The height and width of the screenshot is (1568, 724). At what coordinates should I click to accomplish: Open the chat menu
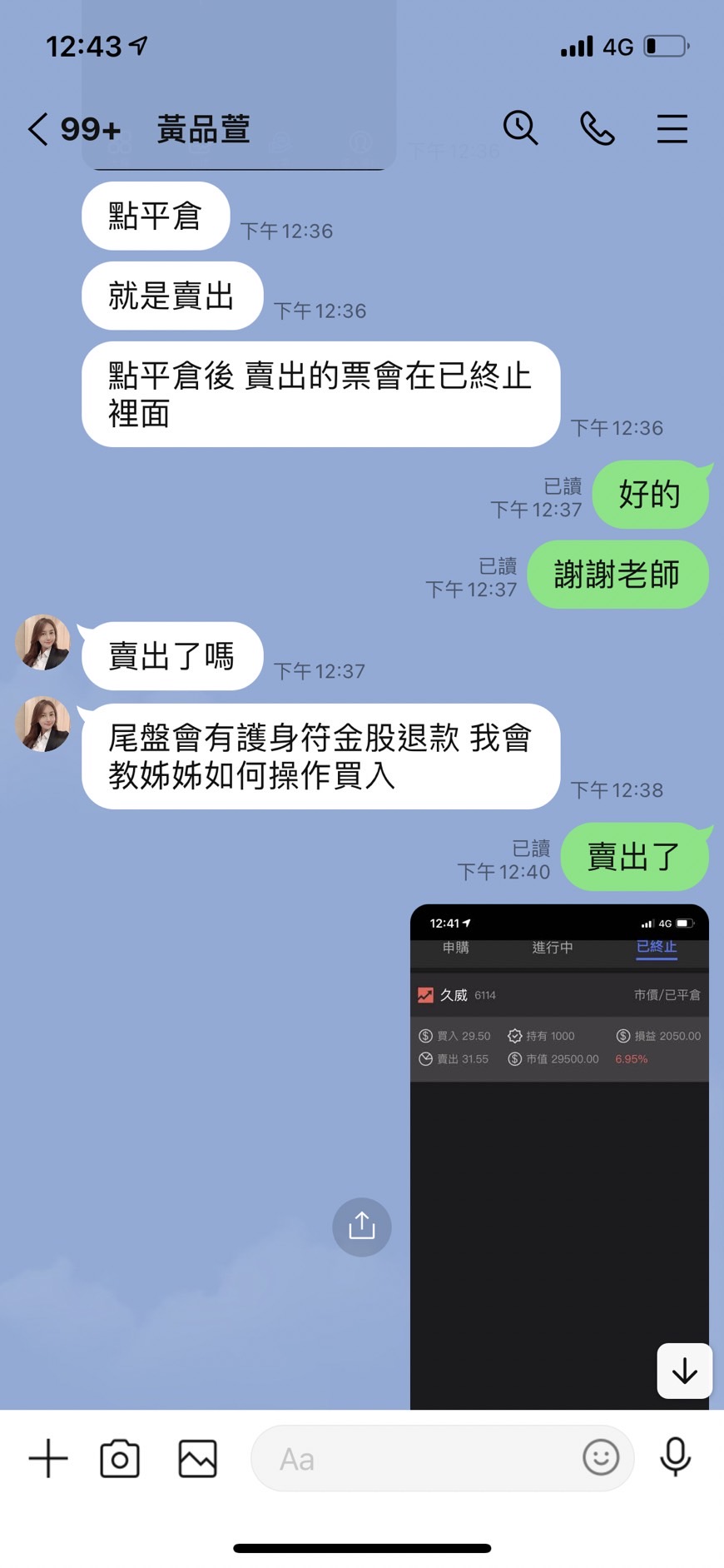(x=672, y=129)
